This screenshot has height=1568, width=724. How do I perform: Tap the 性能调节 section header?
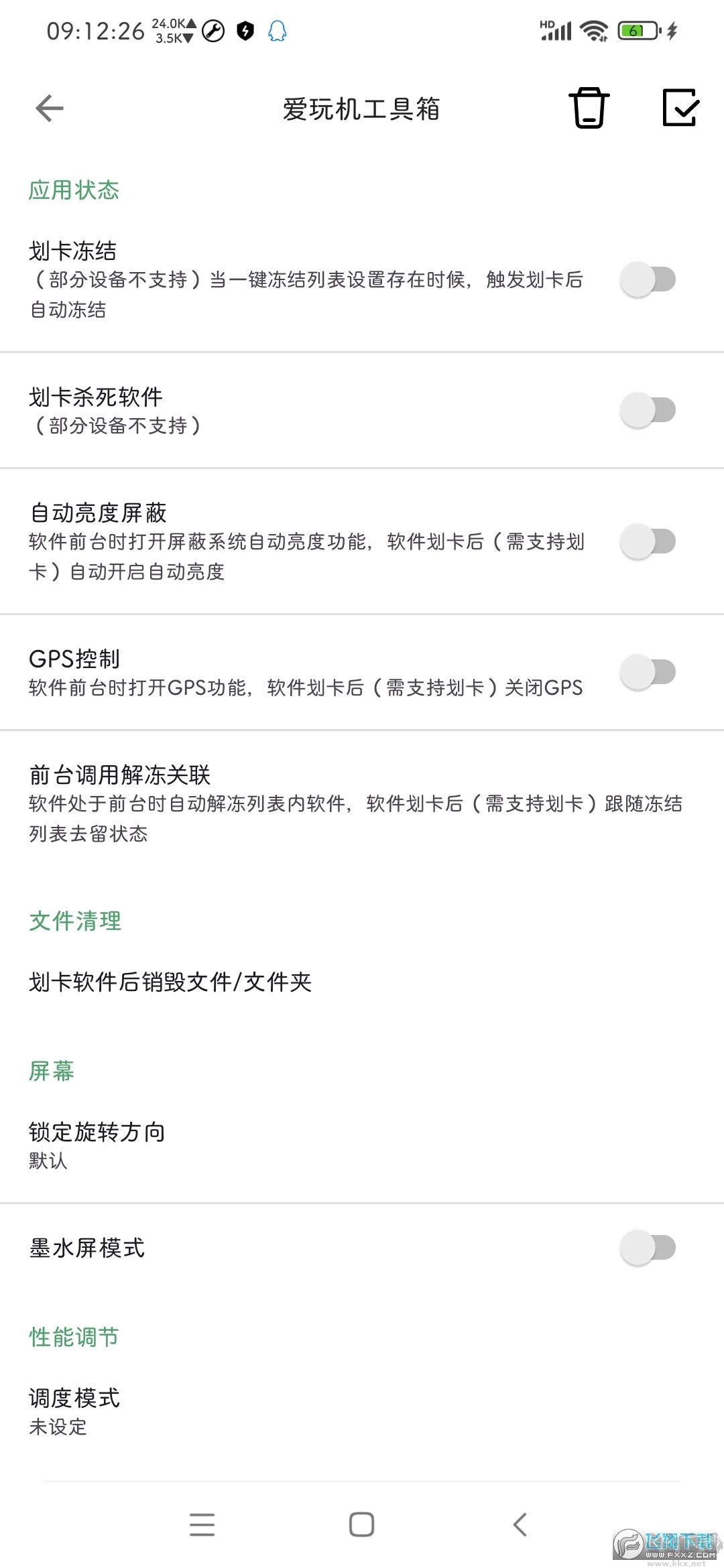72,1337
